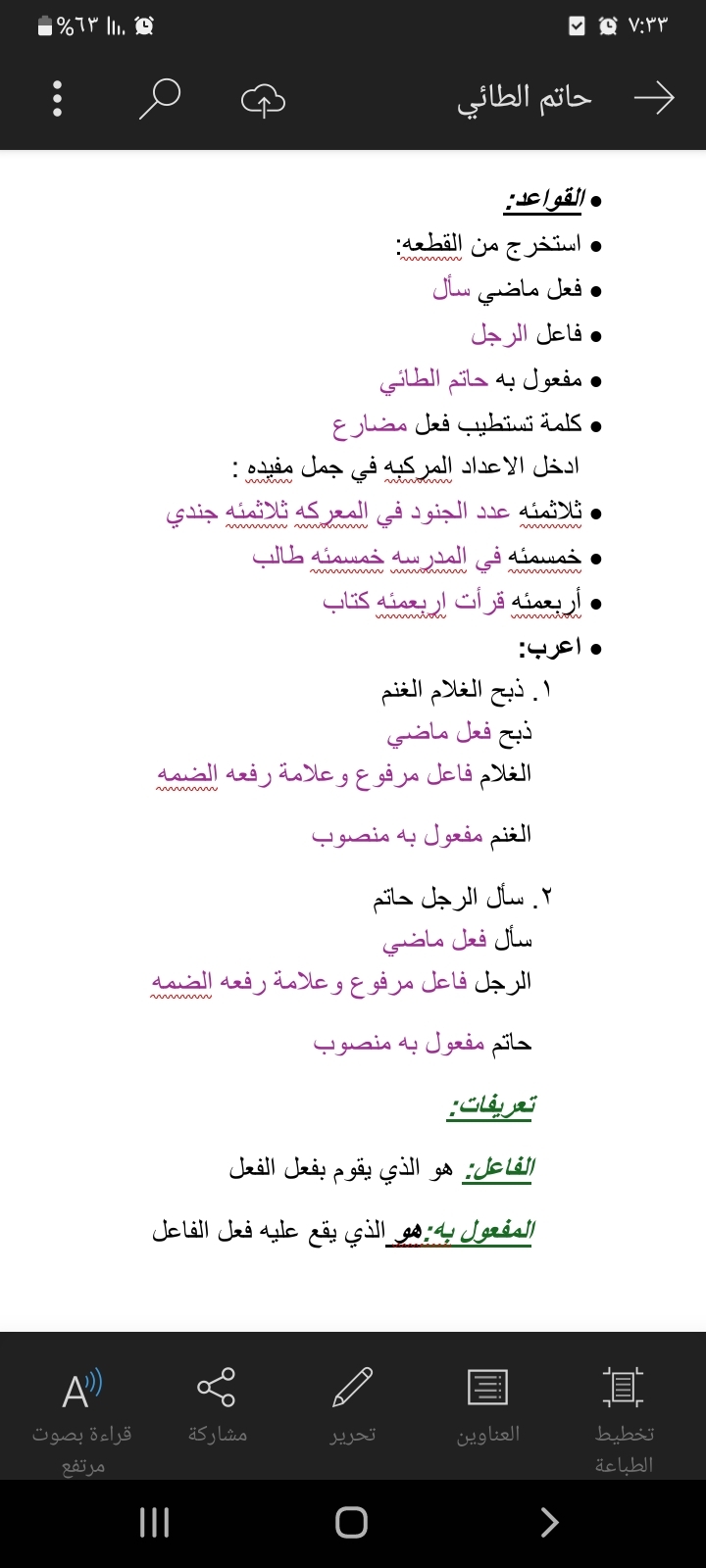
Task: Search within the document
Action: [x=160, y=99]
